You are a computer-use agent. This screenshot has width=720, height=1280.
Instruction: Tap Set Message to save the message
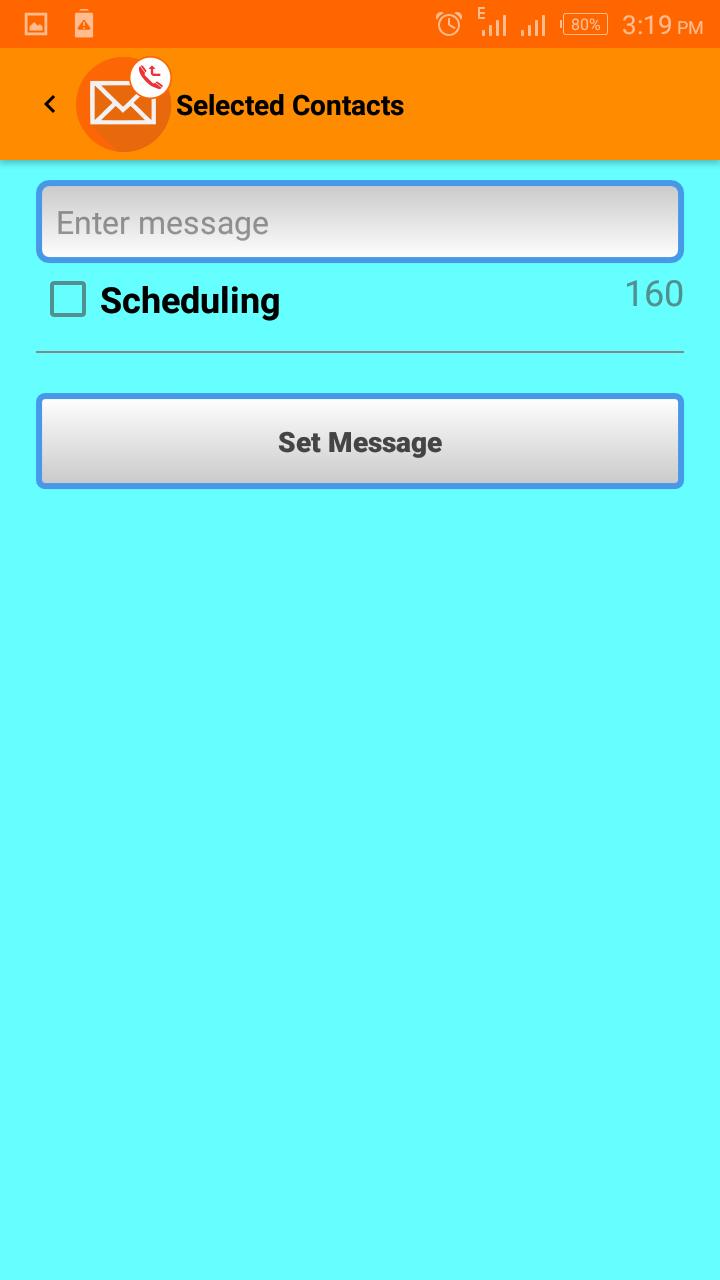click(x=360, y=441)
